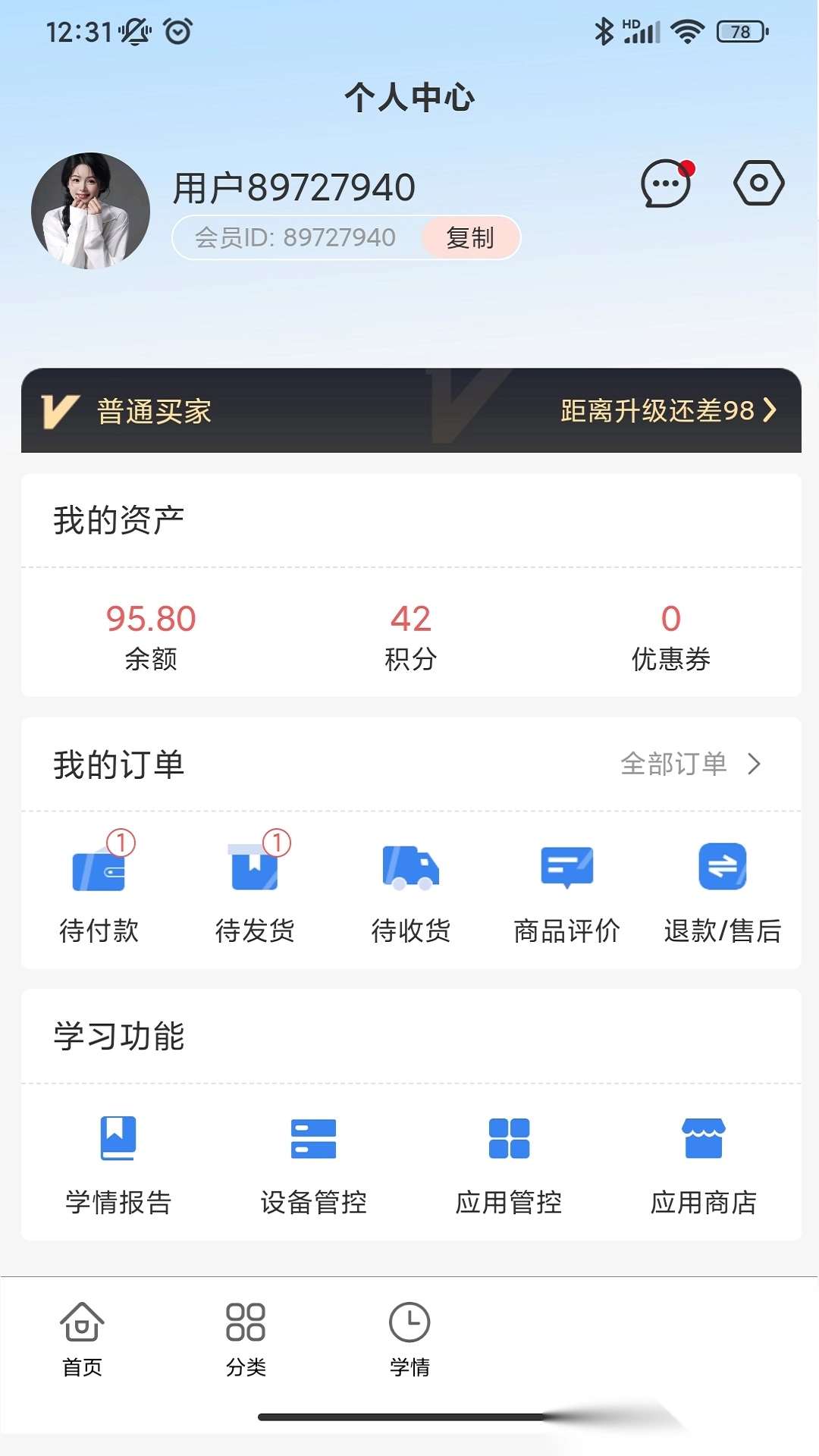Check the 优惠券 coupon count

coord(669,635)
